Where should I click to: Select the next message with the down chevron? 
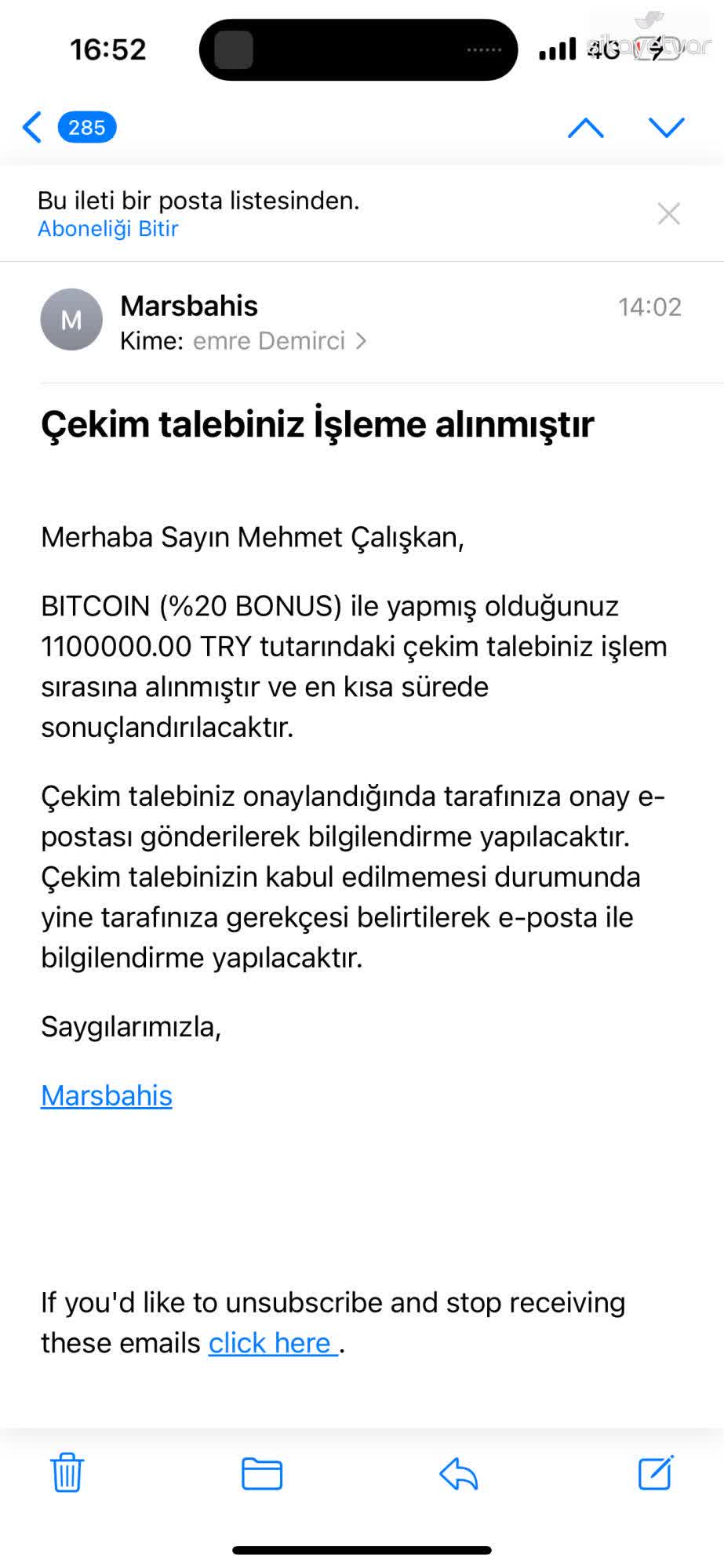tap(666, 127)
